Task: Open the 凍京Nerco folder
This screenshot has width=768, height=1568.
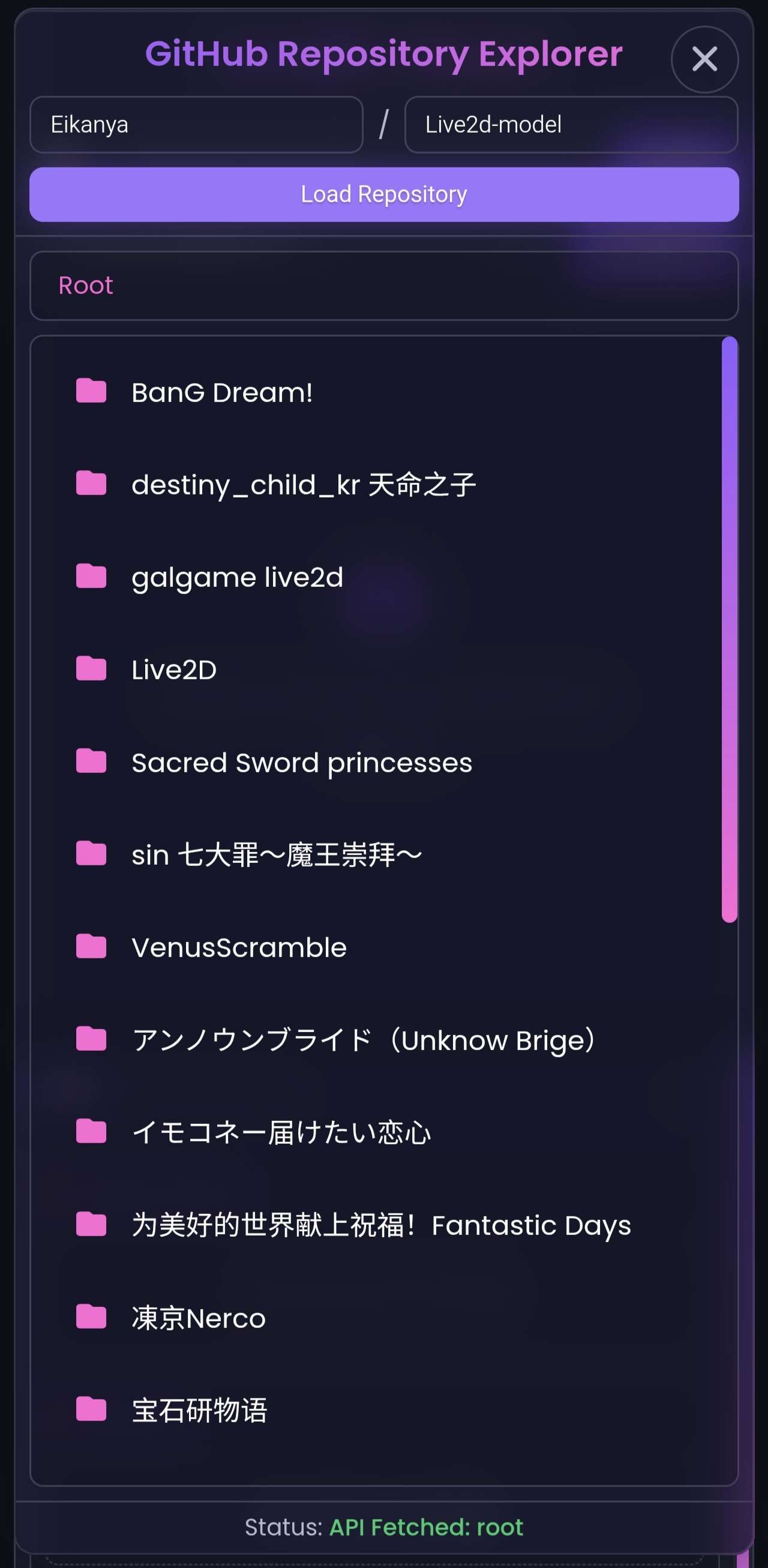Action: 199,1318
